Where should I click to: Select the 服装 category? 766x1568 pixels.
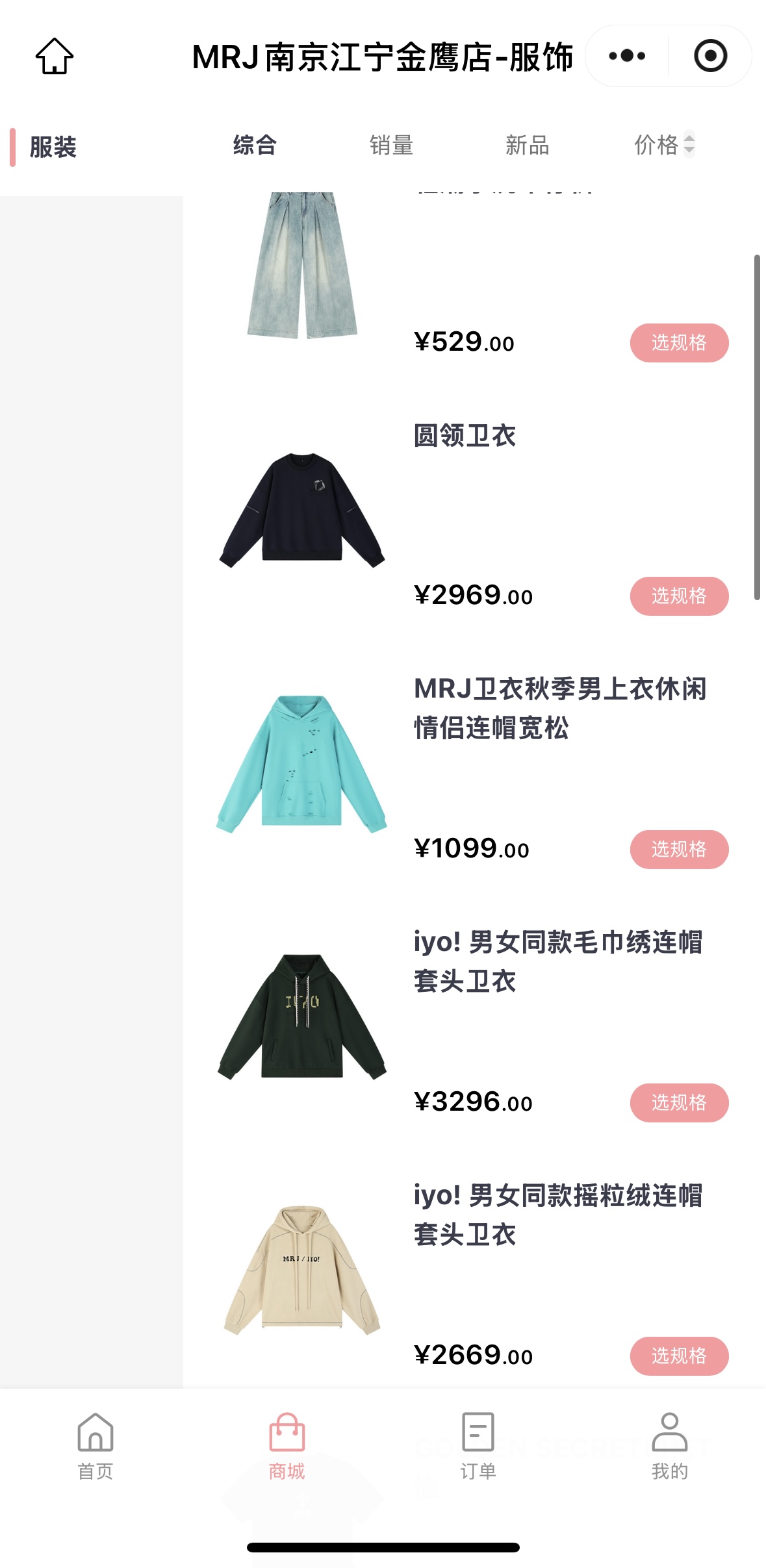[53, 147]
